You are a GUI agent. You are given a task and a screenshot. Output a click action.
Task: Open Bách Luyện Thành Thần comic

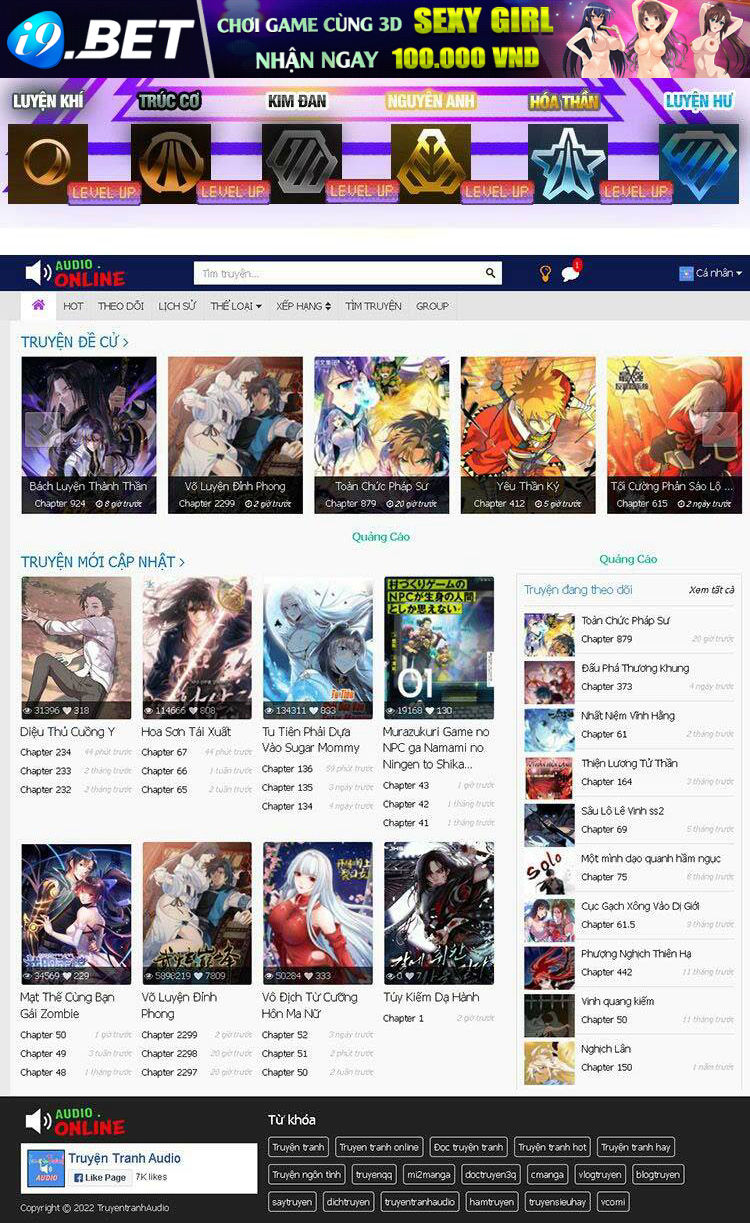[88, 486]
